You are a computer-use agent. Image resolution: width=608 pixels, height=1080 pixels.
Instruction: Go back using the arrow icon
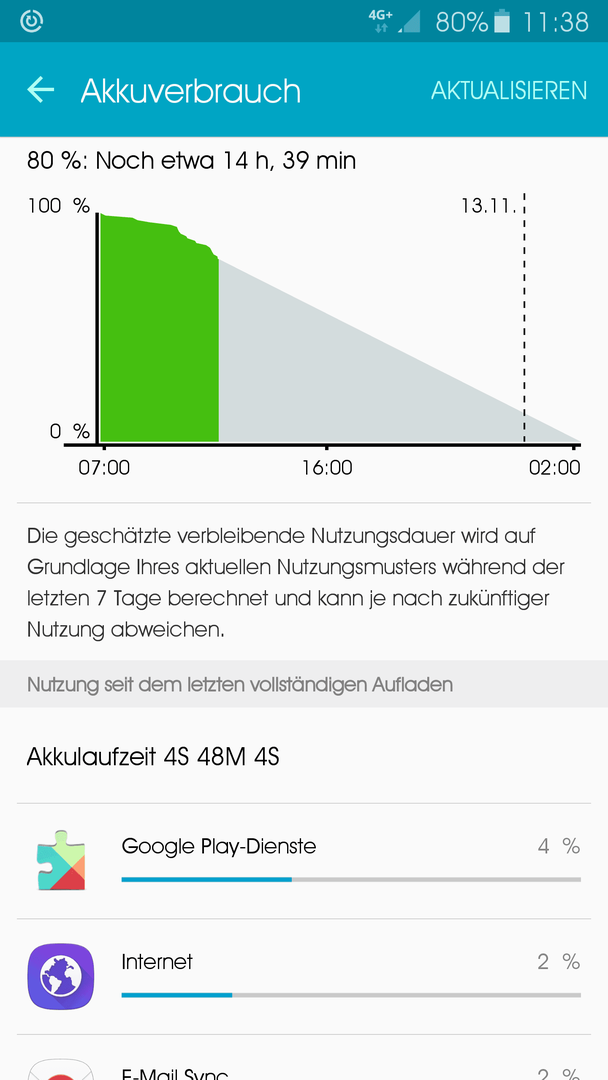pyautogui.click(x=41, y=90)
